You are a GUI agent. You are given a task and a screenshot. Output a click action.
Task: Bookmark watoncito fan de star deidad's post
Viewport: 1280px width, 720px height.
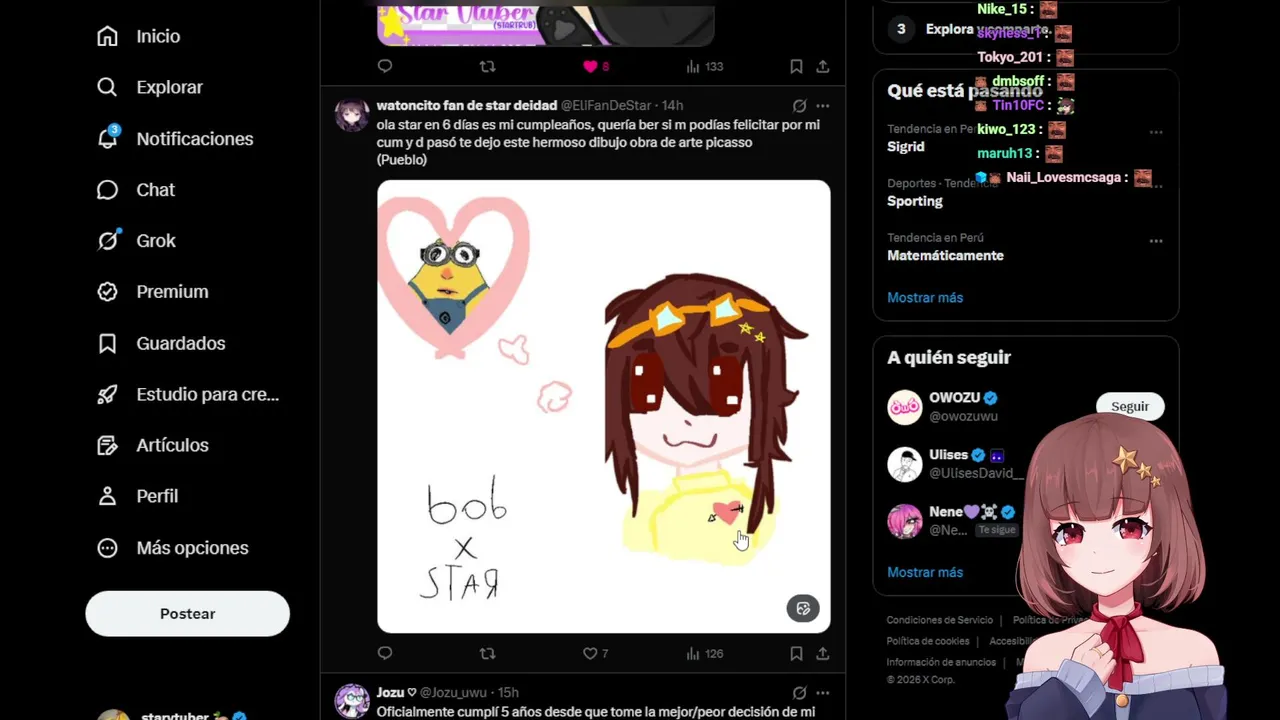796,654
